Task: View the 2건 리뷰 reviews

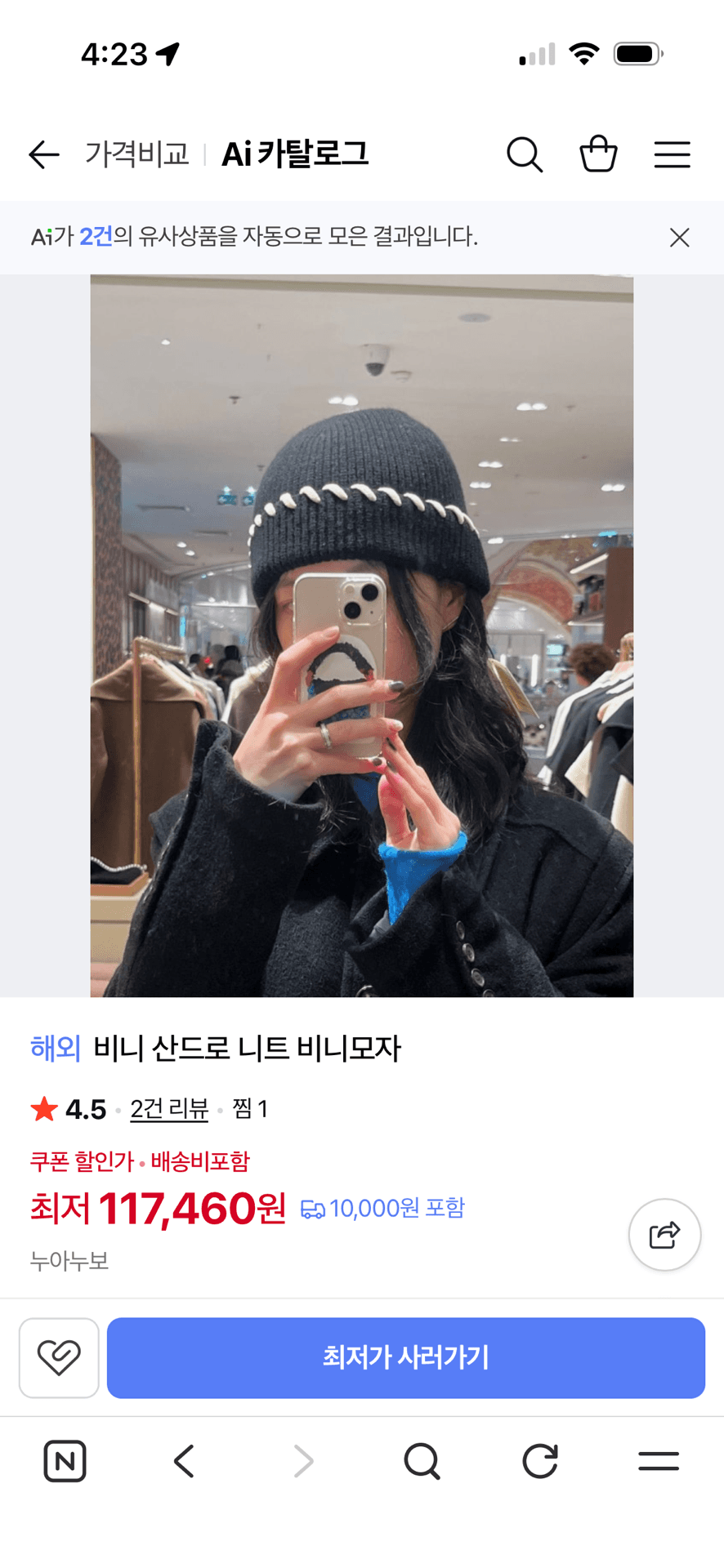Action: 169,1109
